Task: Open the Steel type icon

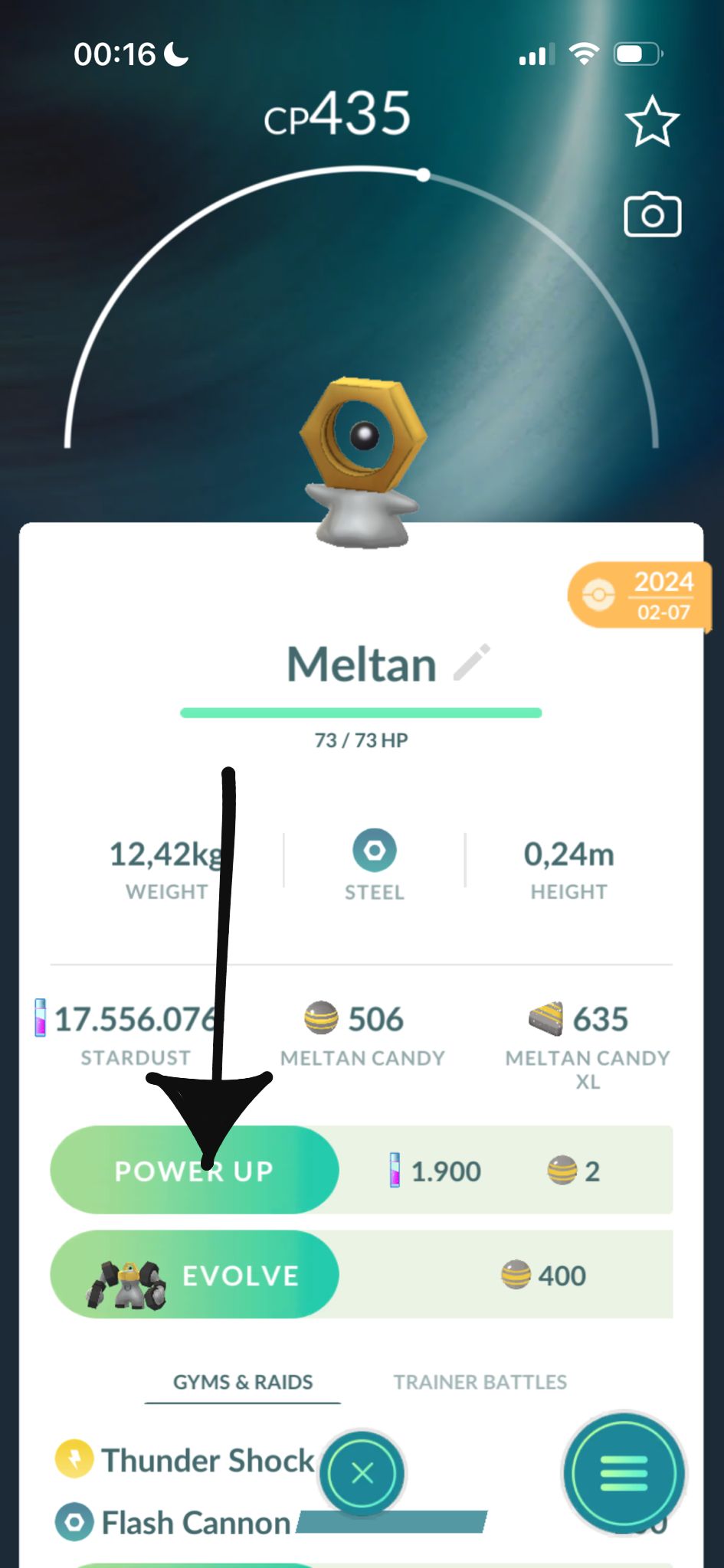Action: tap(374, 851)
